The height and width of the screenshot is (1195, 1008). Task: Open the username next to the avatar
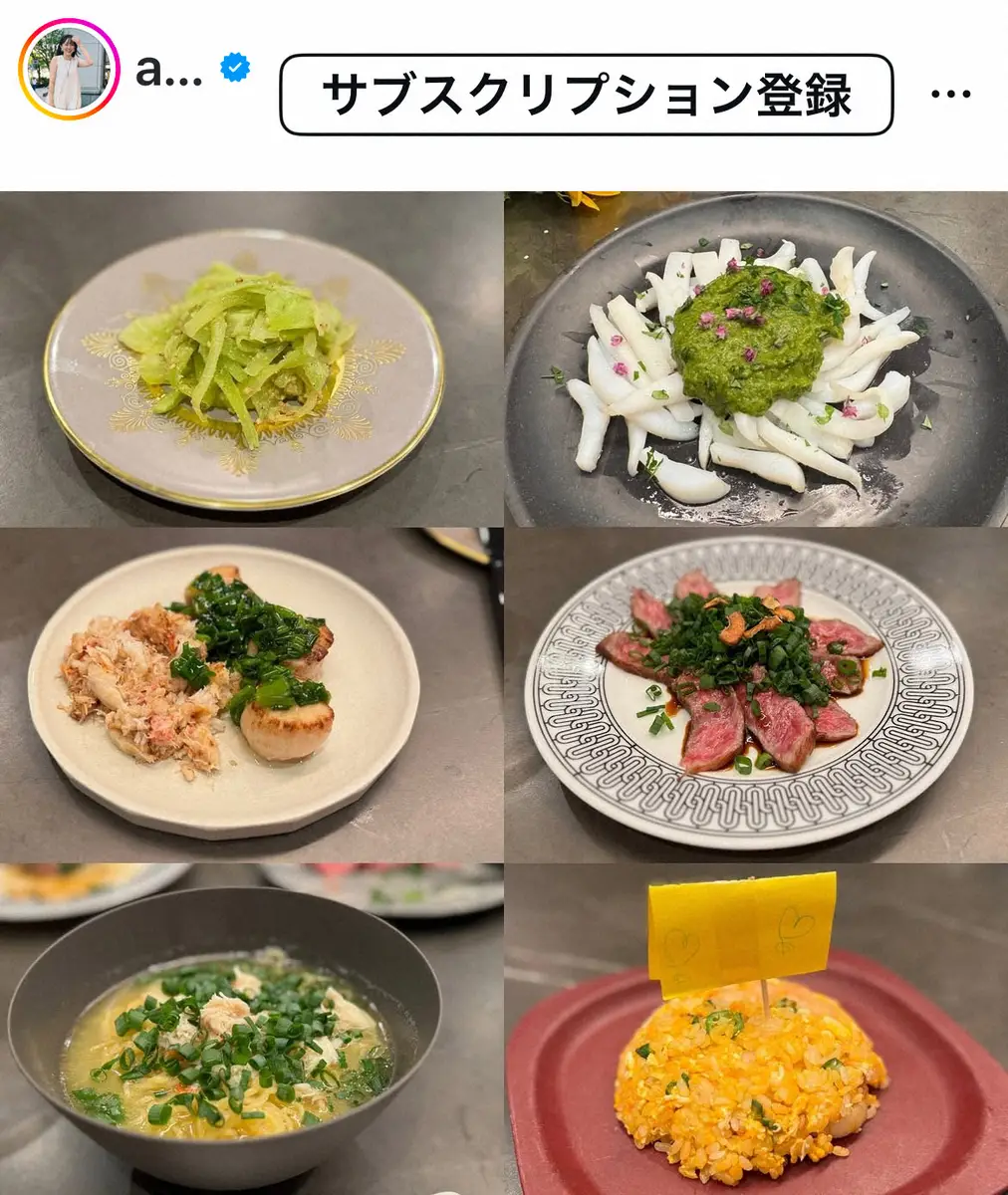pos(167,71)
